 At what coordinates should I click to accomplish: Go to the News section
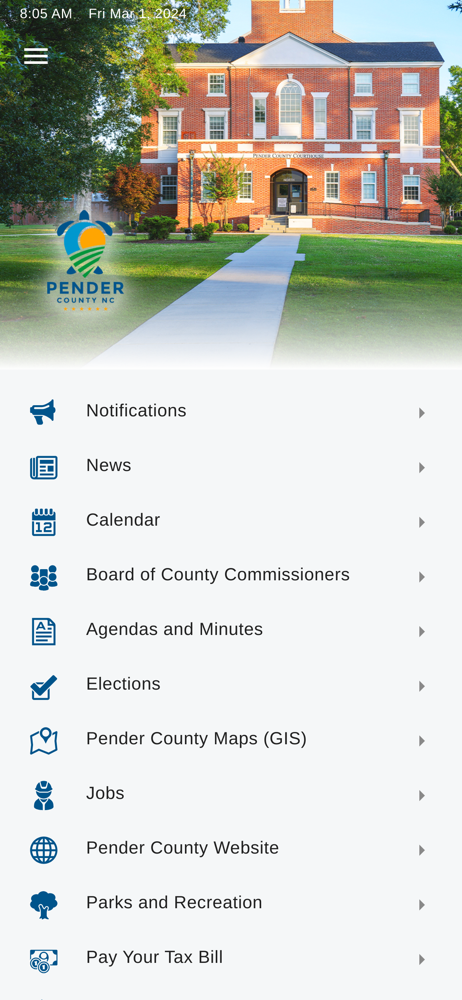[231, 466]
